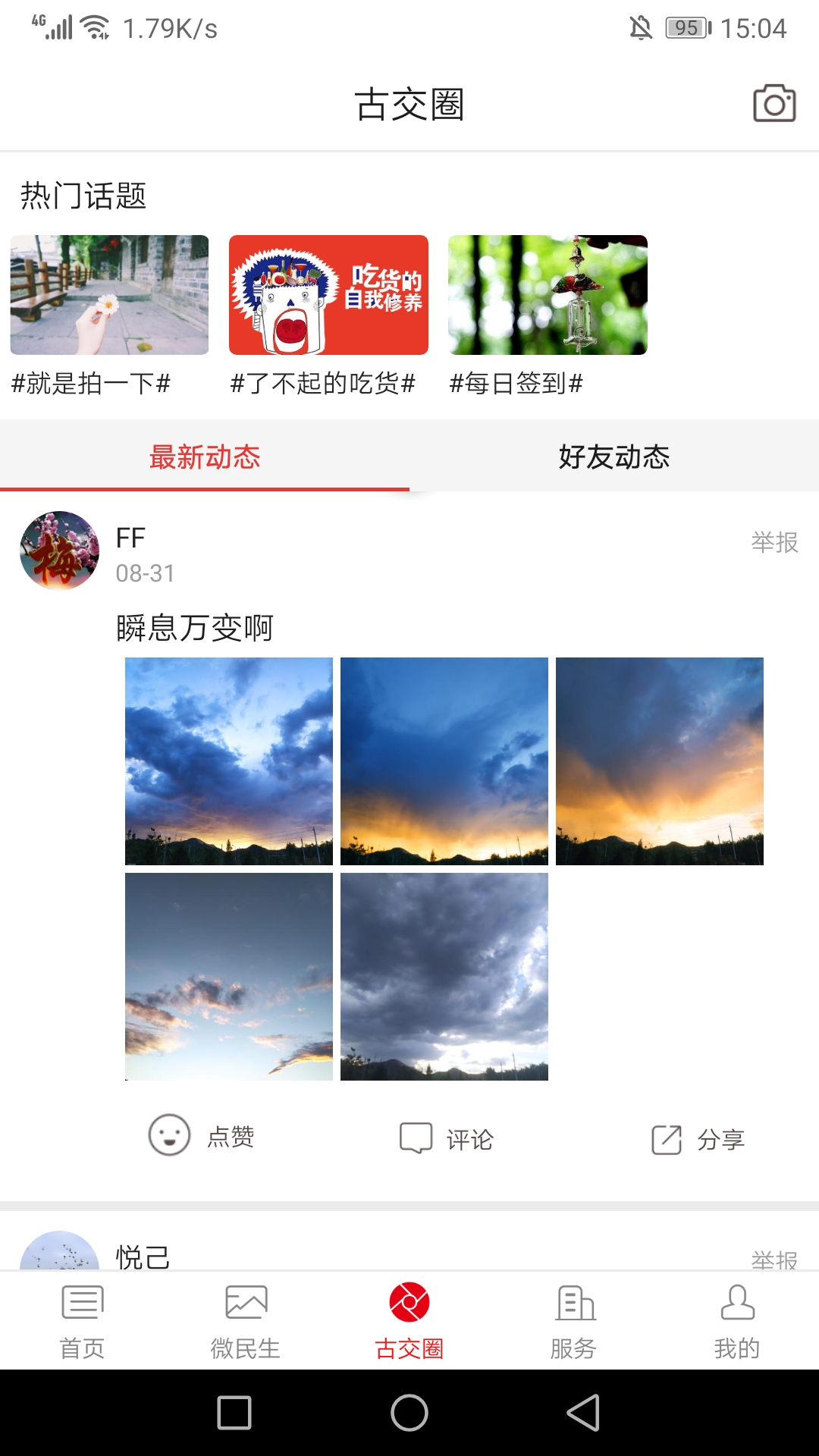Screen dimensions: 819x1456
Task: Open the fourth sky photo in FF's post
Action: [x=229, y=977]
